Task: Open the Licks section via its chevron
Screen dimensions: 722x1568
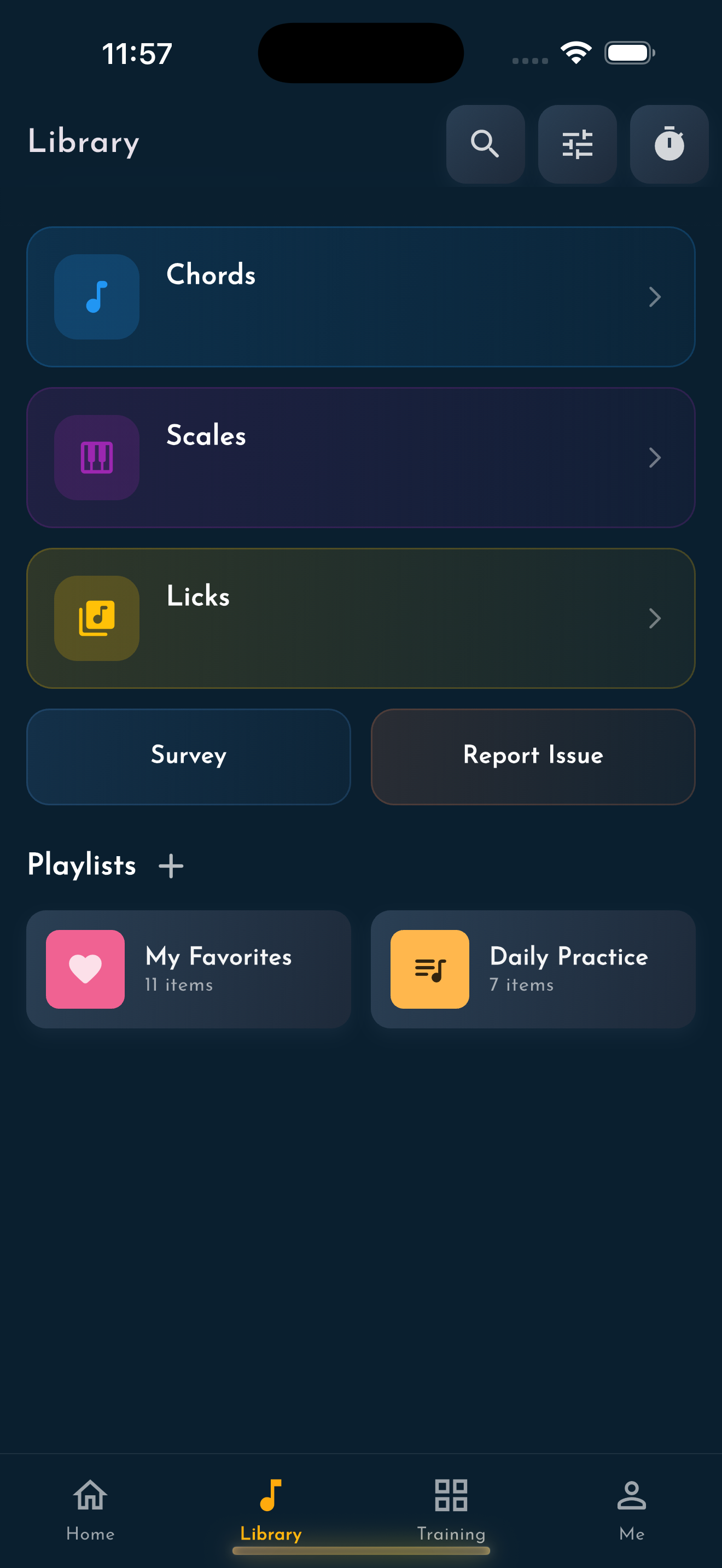Action: coord(655,618)
